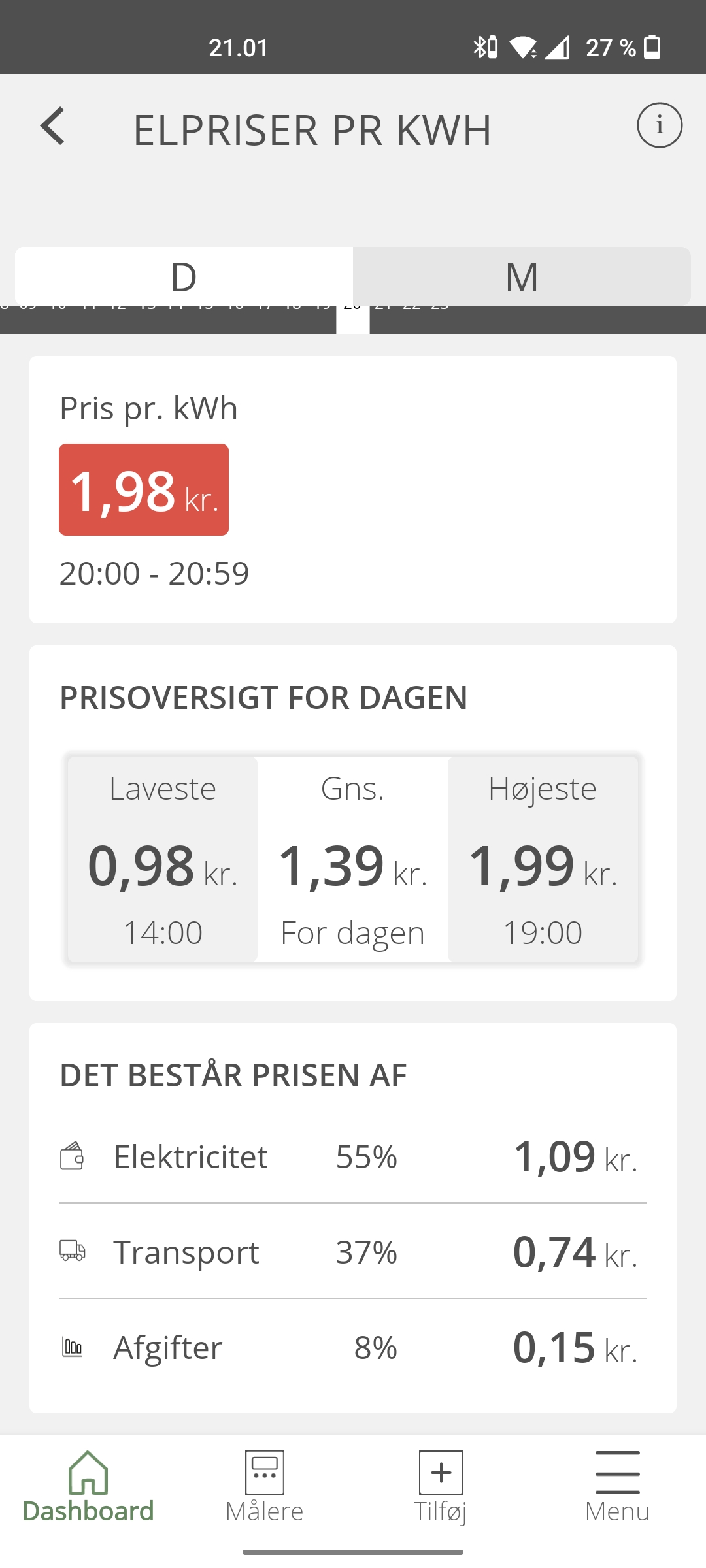Tap the 20:00 - 20:59 time range
Image resolution: width=706 pixels, height=1568 pixels.
(154, 572)
